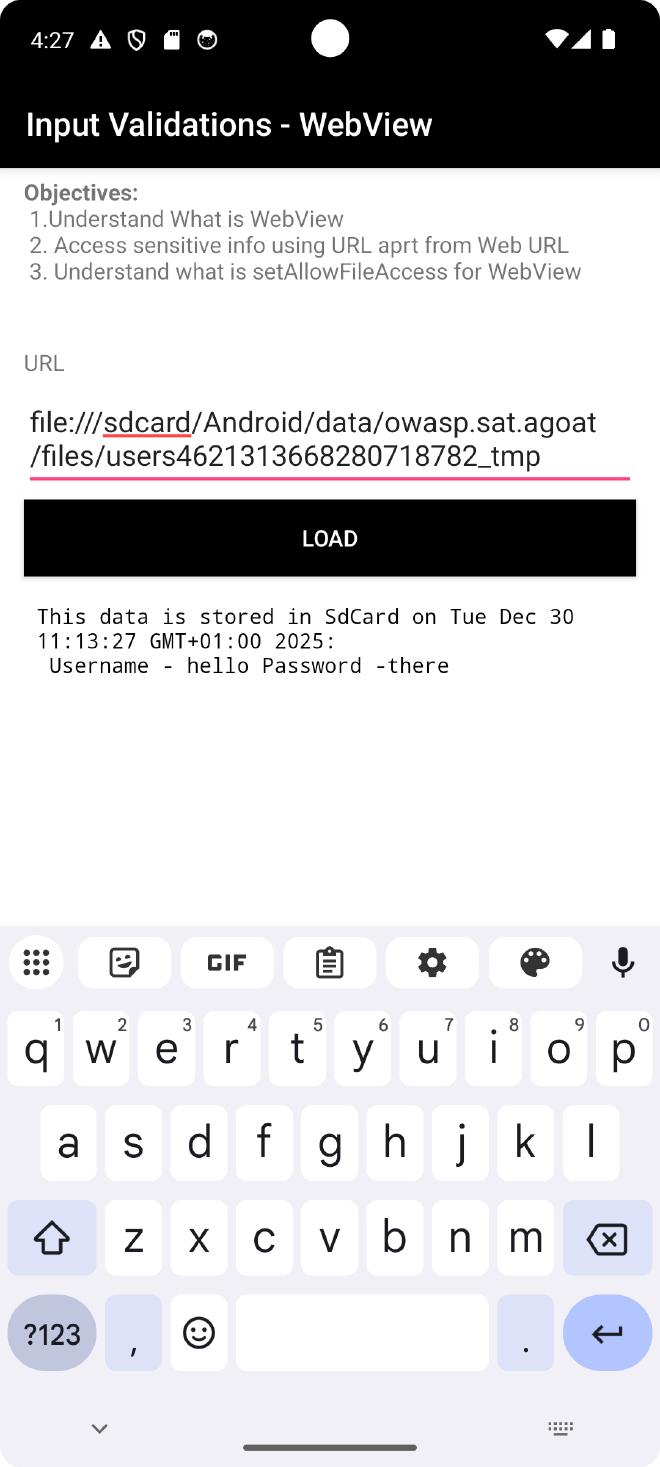Open the GIF keyboard panel
Image resolution: width=660 pixels, height=1467 pixels.
click(x=227, y=963)
